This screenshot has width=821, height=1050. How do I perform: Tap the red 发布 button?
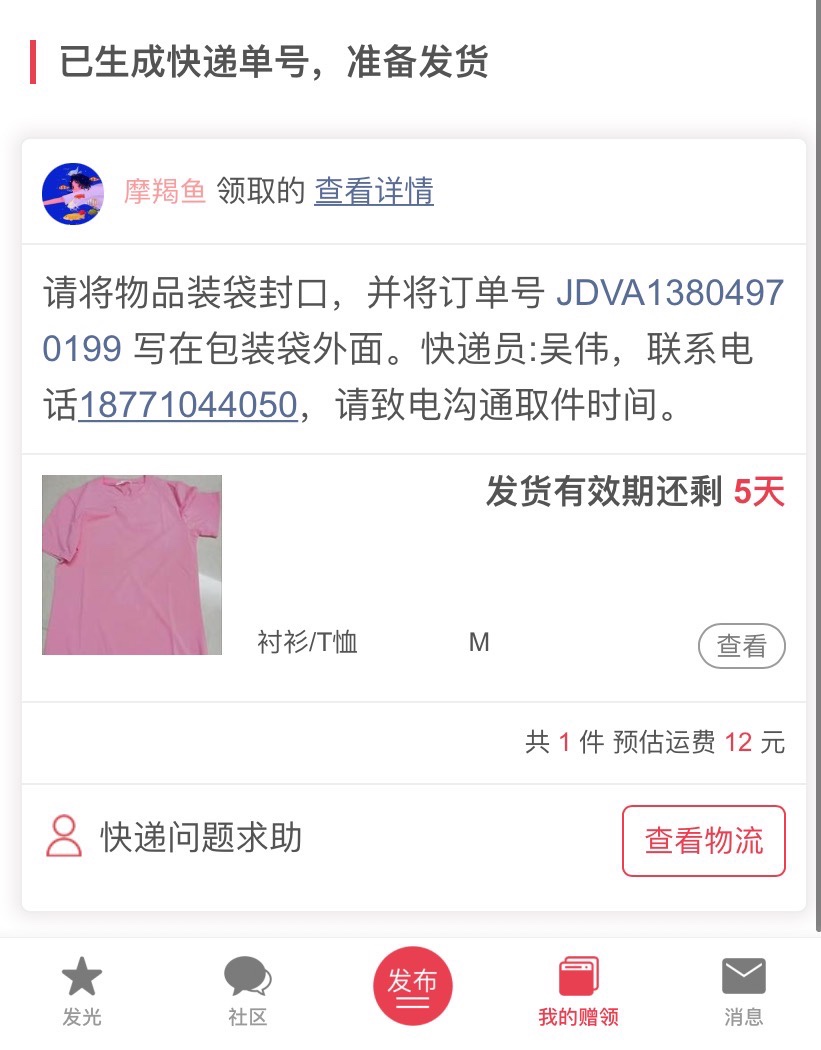tap(412, 986)
